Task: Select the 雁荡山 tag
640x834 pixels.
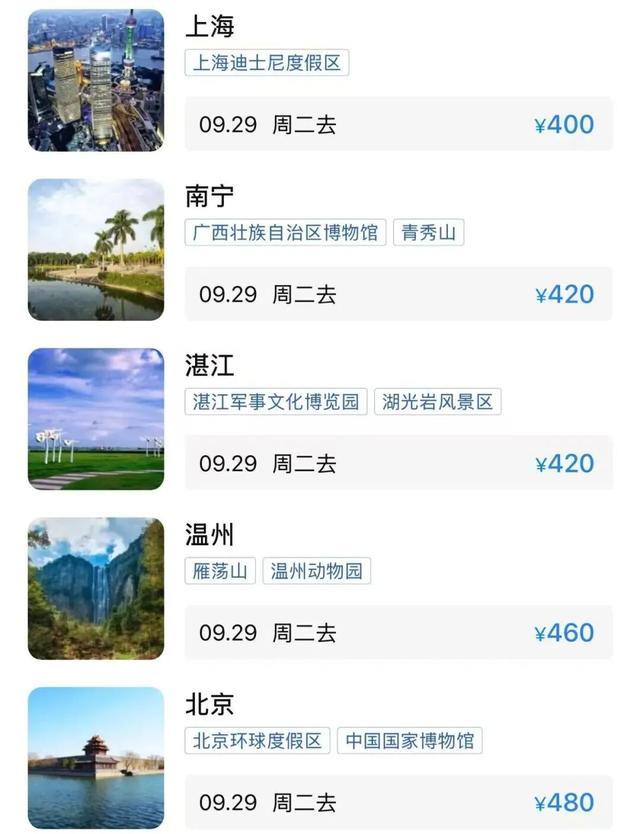Action: (220, 571)
